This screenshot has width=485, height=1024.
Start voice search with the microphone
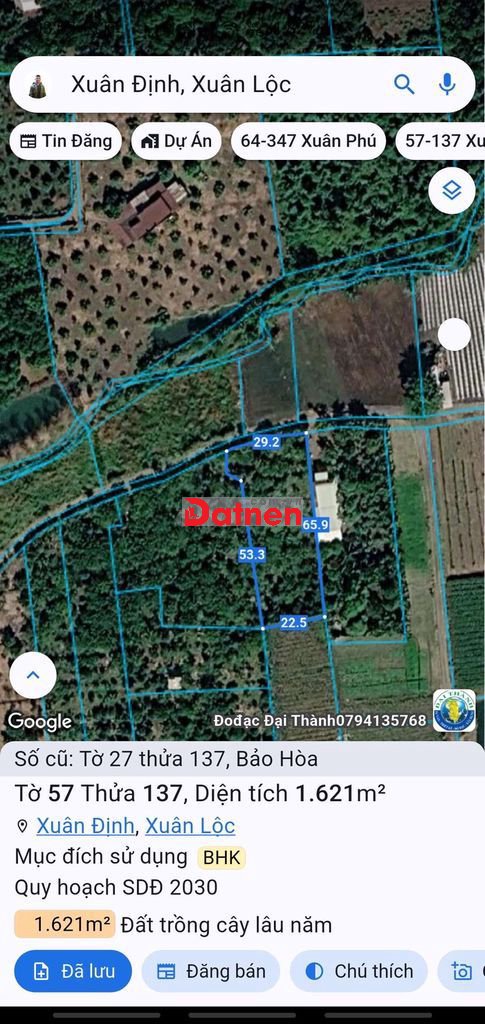pos(447,84)
